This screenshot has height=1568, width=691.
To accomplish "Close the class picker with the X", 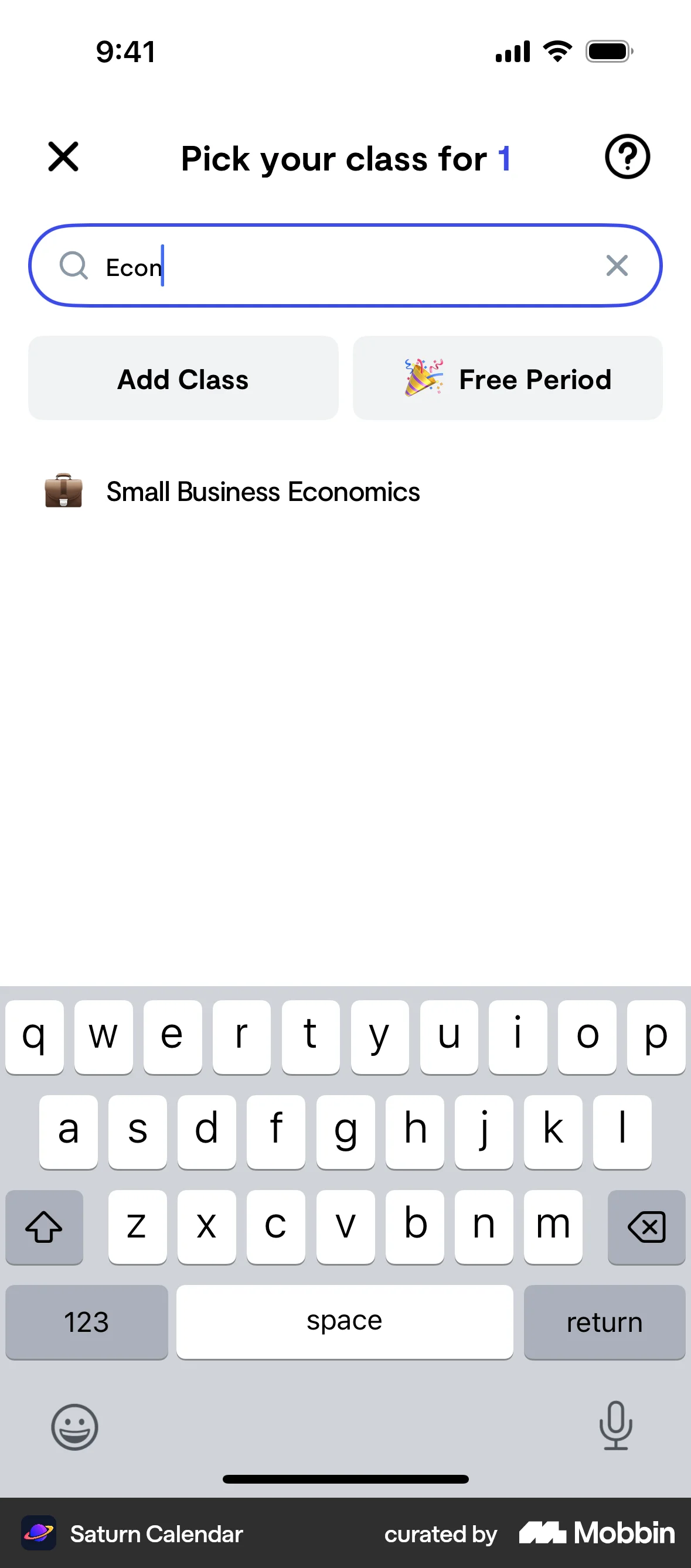I will coord(63,158).
